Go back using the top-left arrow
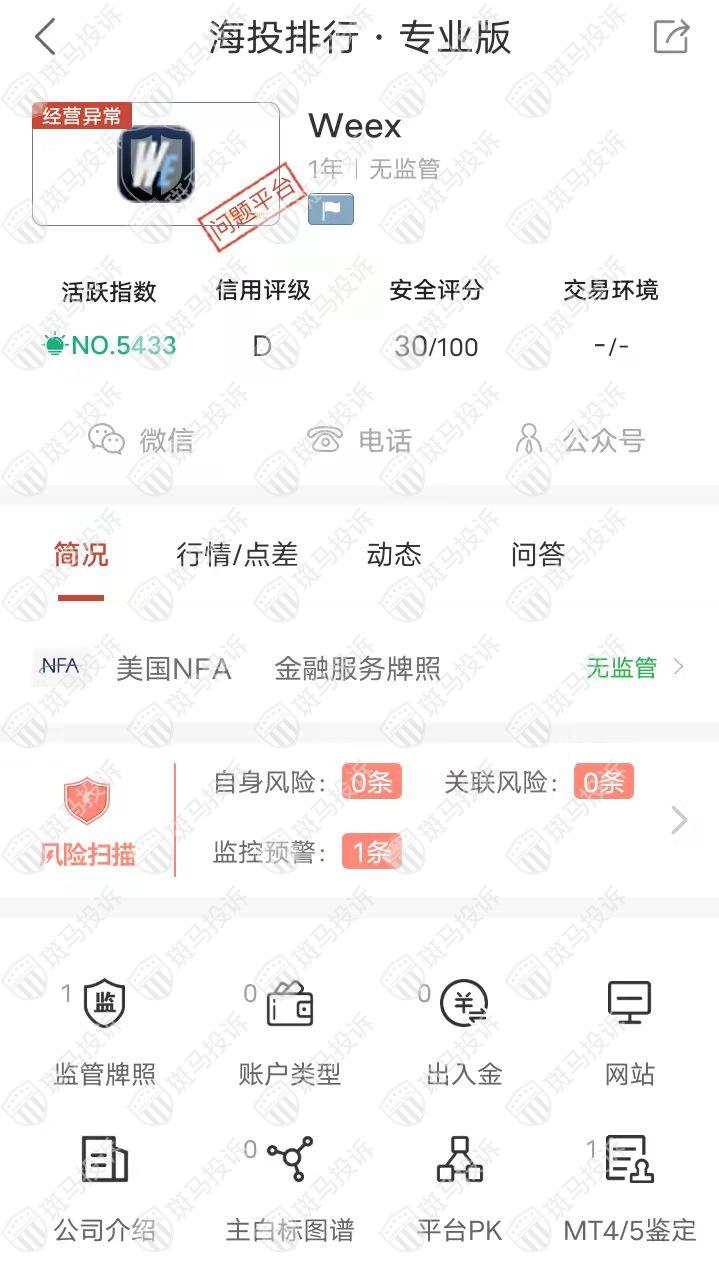This screenshot has height=1273, width=719. coord(45,37)
